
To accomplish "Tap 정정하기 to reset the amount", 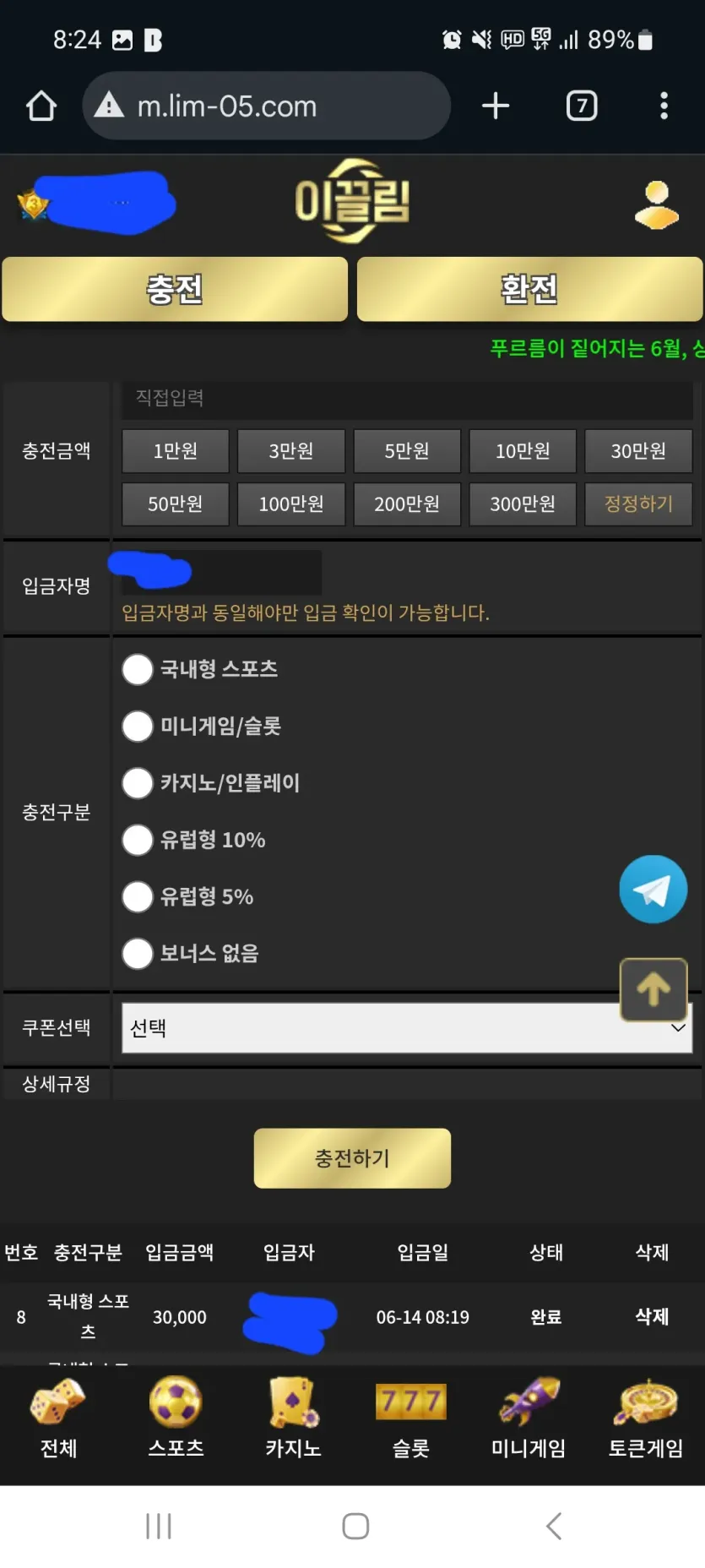I will tap(638, 504).
